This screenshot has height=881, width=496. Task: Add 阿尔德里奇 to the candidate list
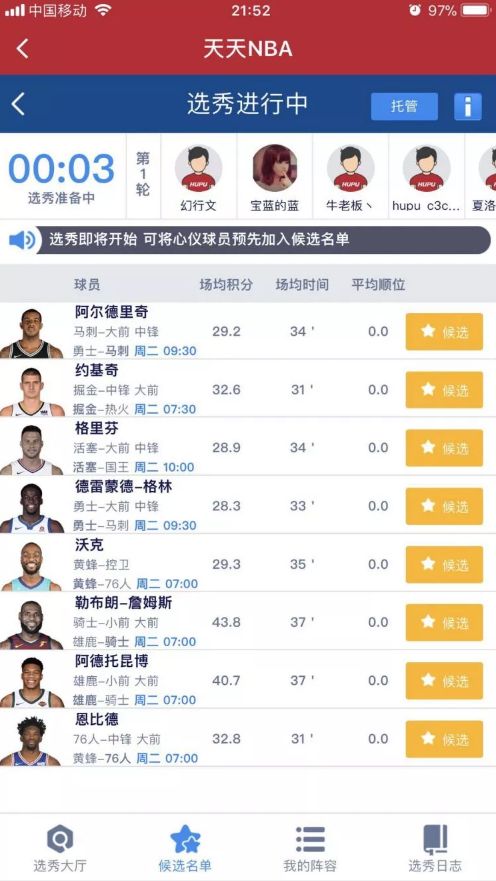point(444,331)
